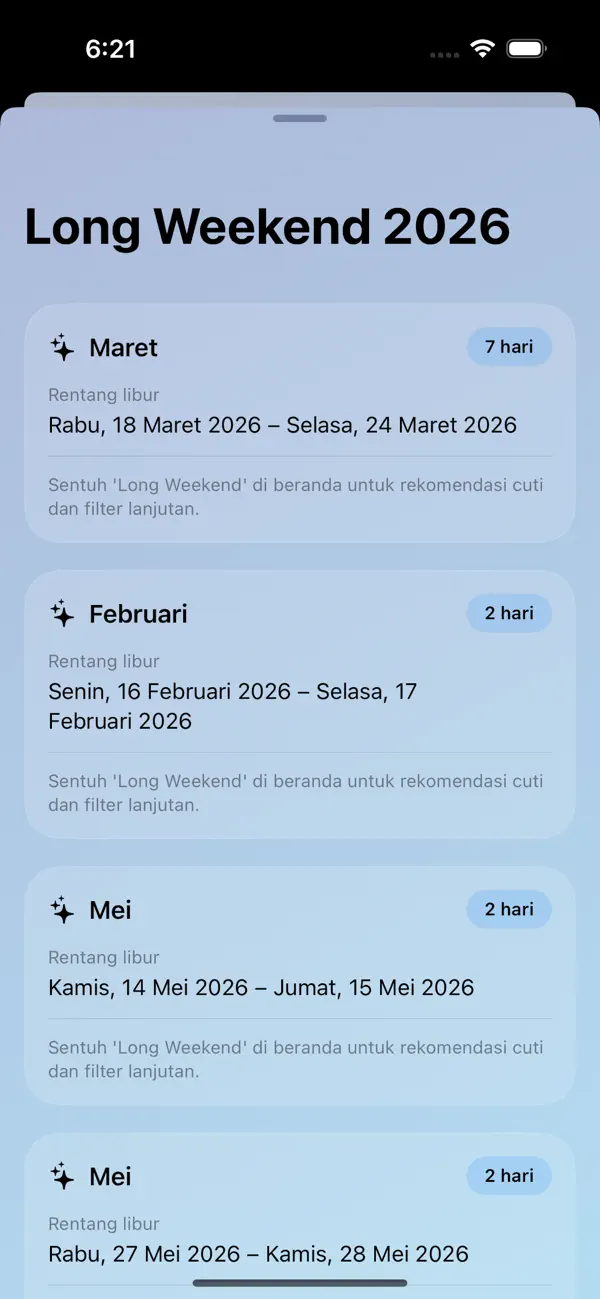Screen dimensions: 600x1299
Task: Select the Februari 16–17 long weekend card
Action: coord(300,704)
